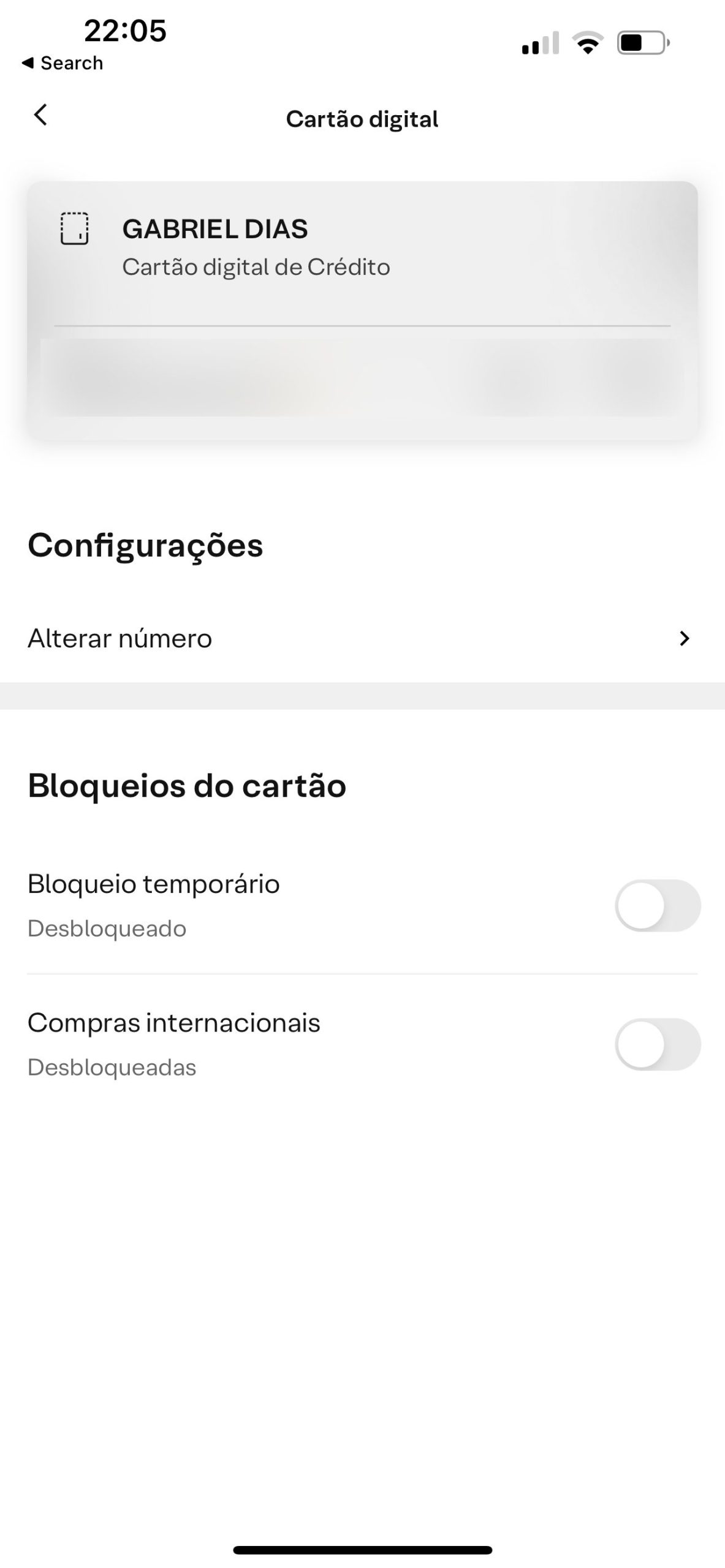
Task: Toggle Compras internacionais block
Action: click(x=658, y=1044)
